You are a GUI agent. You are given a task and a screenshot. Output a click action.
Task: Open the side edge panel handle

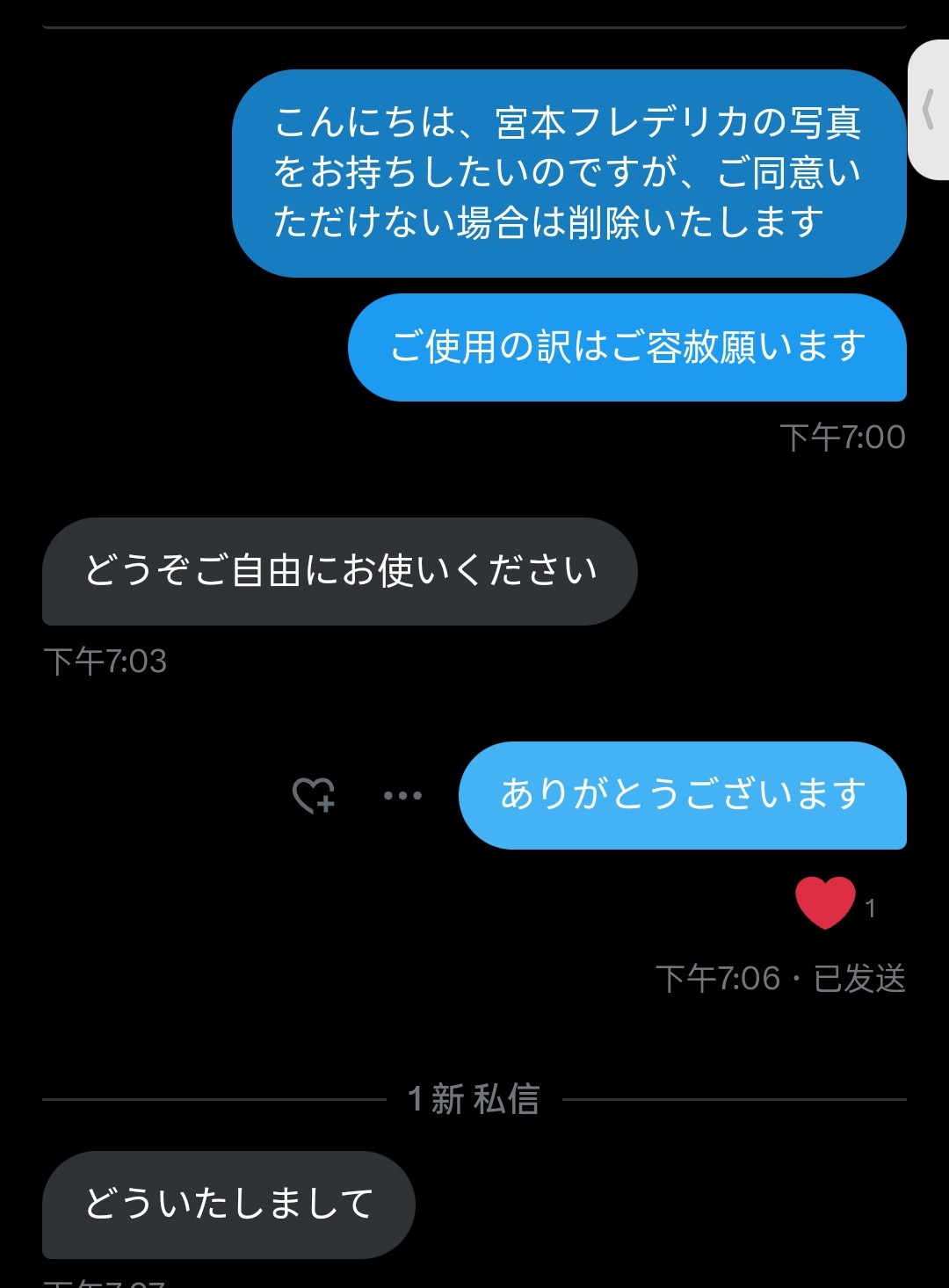pyautogui.click(x=928, y=111)
